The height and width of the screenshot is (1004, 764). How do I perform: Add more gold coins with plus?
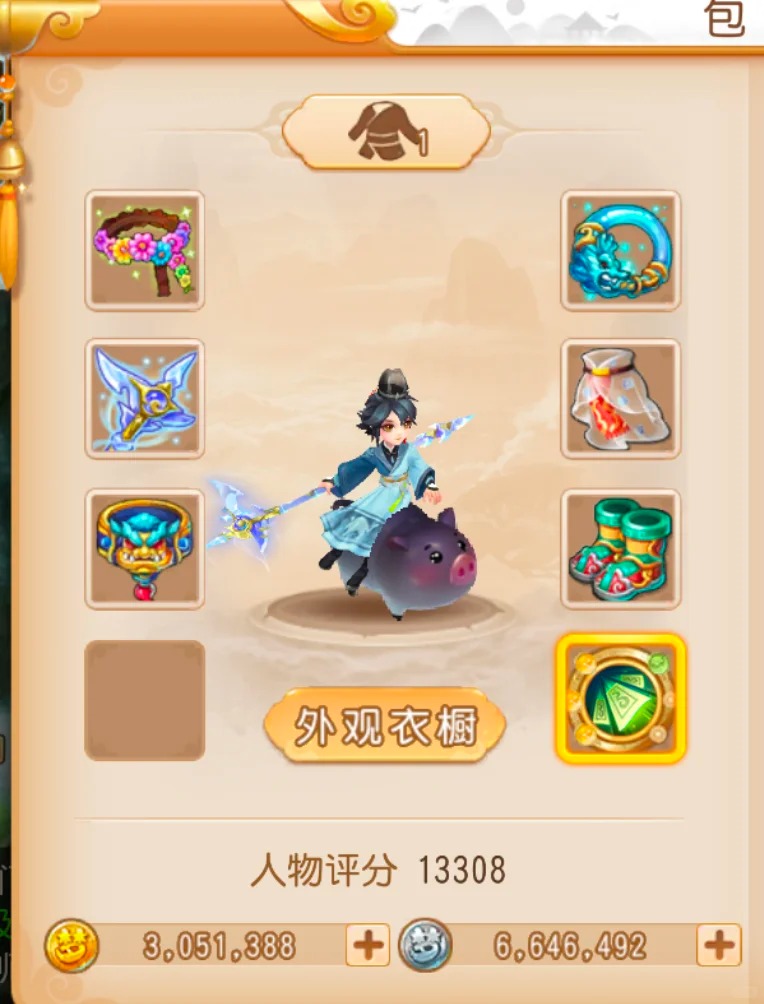pos(367,945)
